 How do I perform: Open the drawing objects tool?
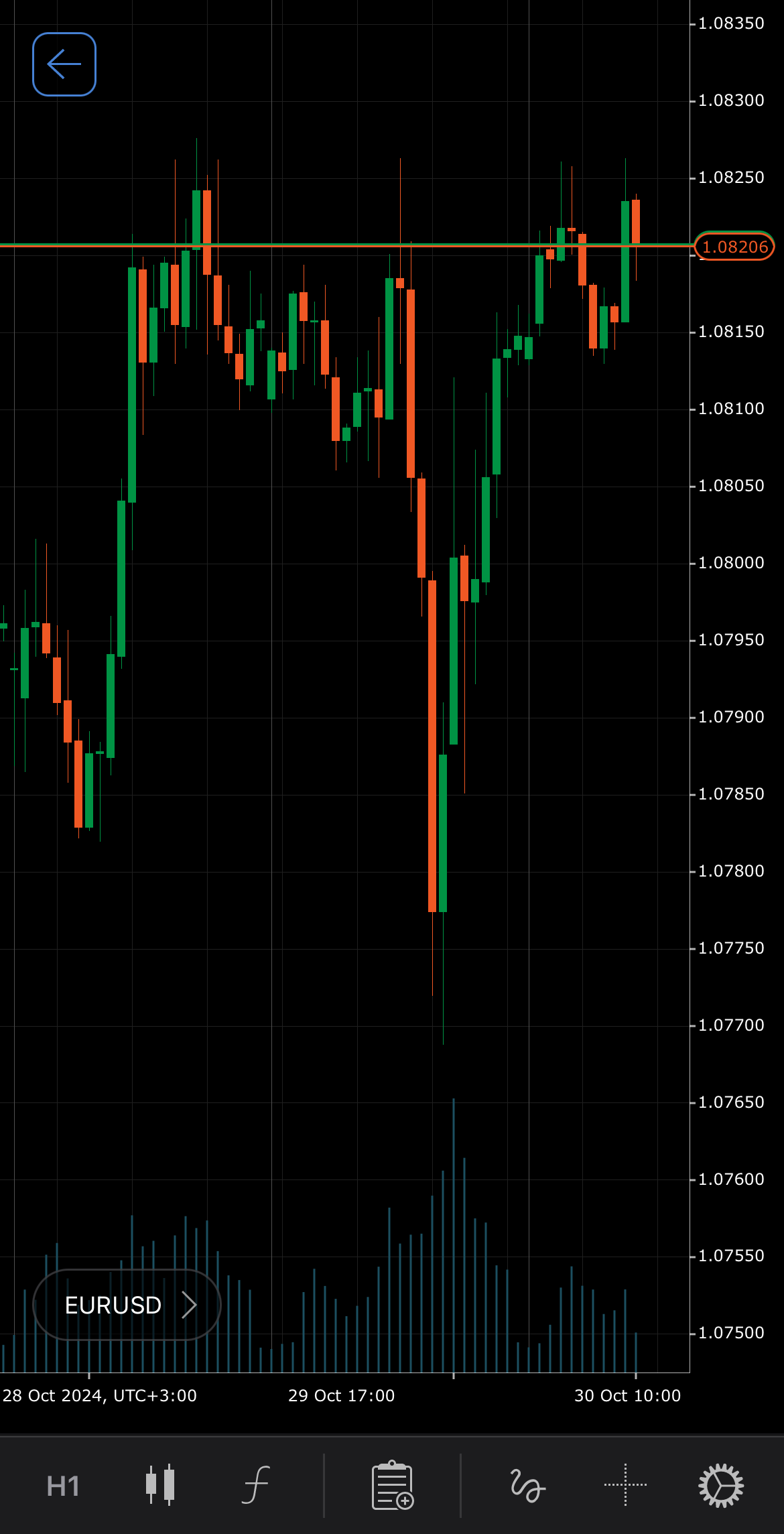pos(527,1485)
